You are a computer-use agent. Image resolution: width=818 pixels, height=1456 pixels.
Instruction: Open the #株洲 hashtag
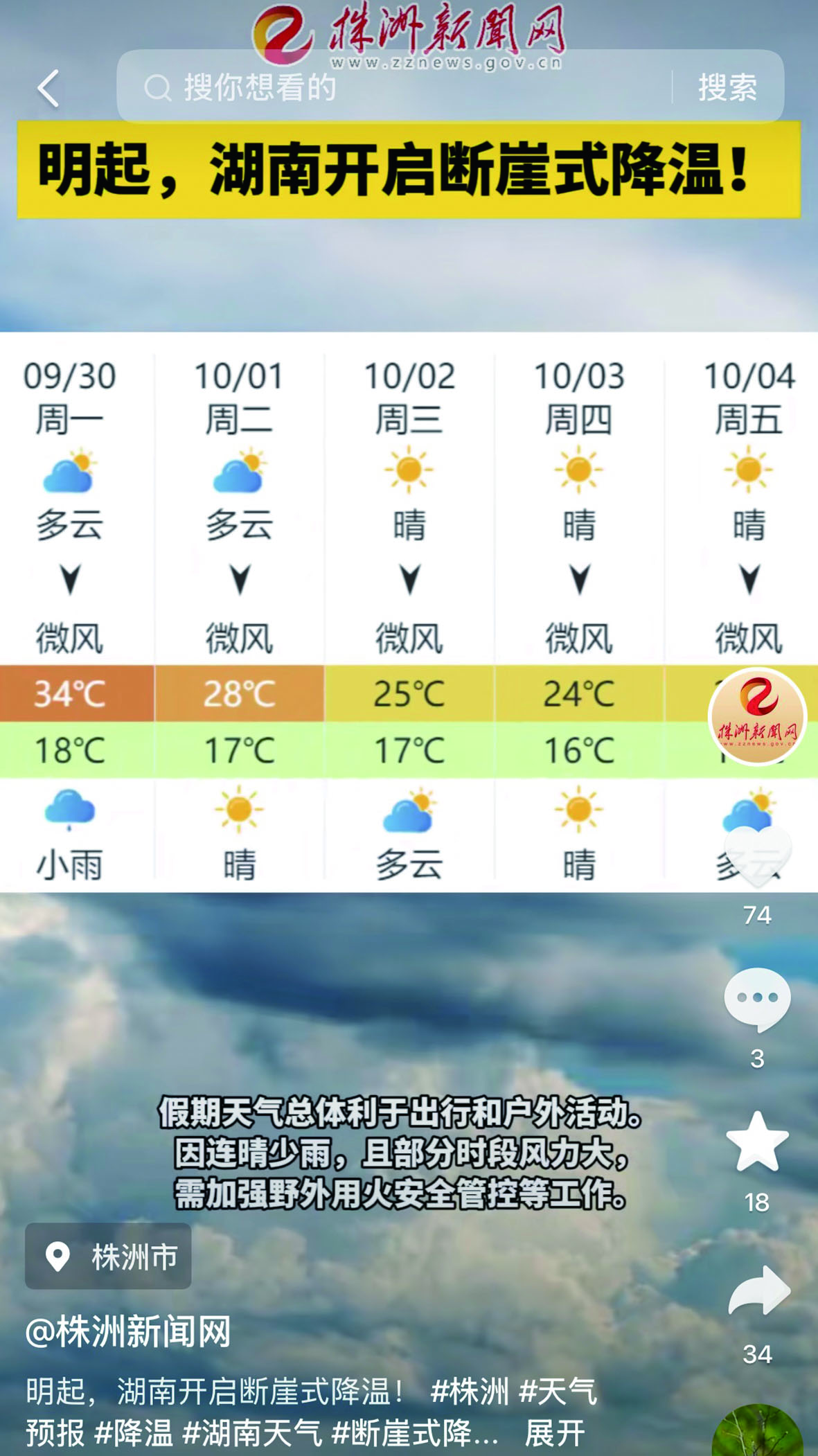pos(469,1391)
